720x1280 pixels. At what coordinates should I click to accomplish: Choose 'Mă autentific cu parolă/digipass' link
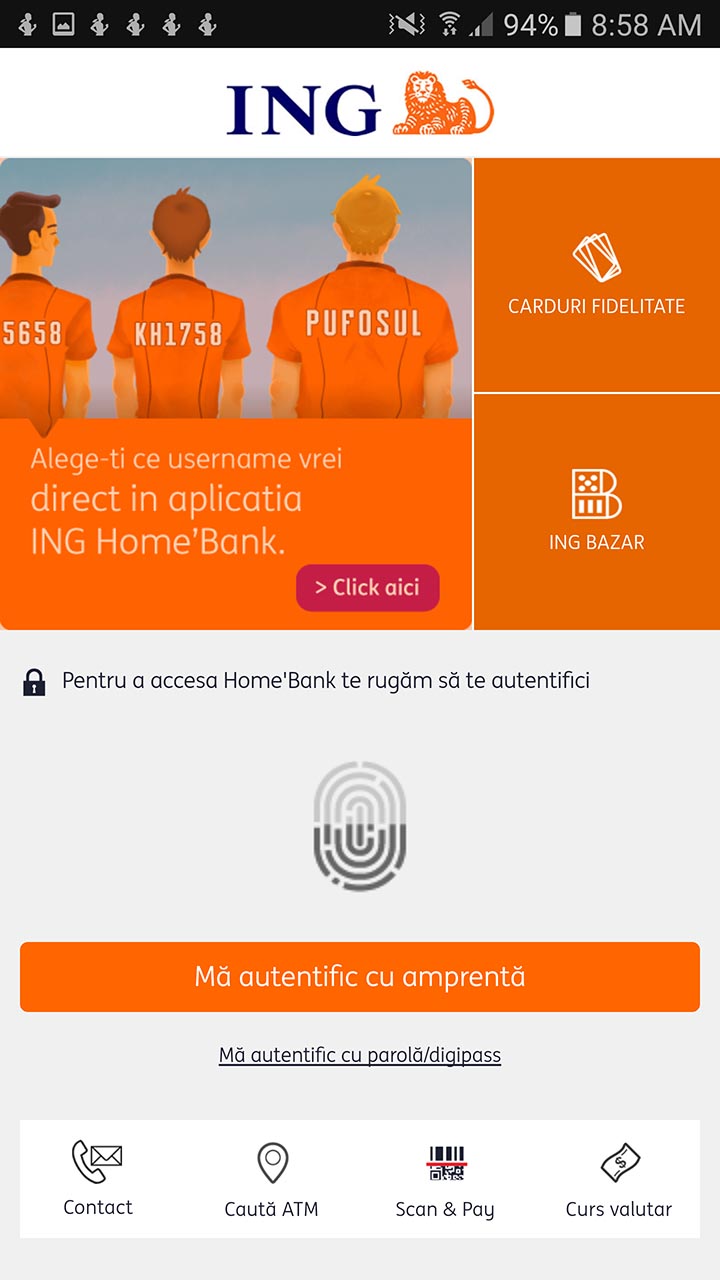coord(360,1055)
